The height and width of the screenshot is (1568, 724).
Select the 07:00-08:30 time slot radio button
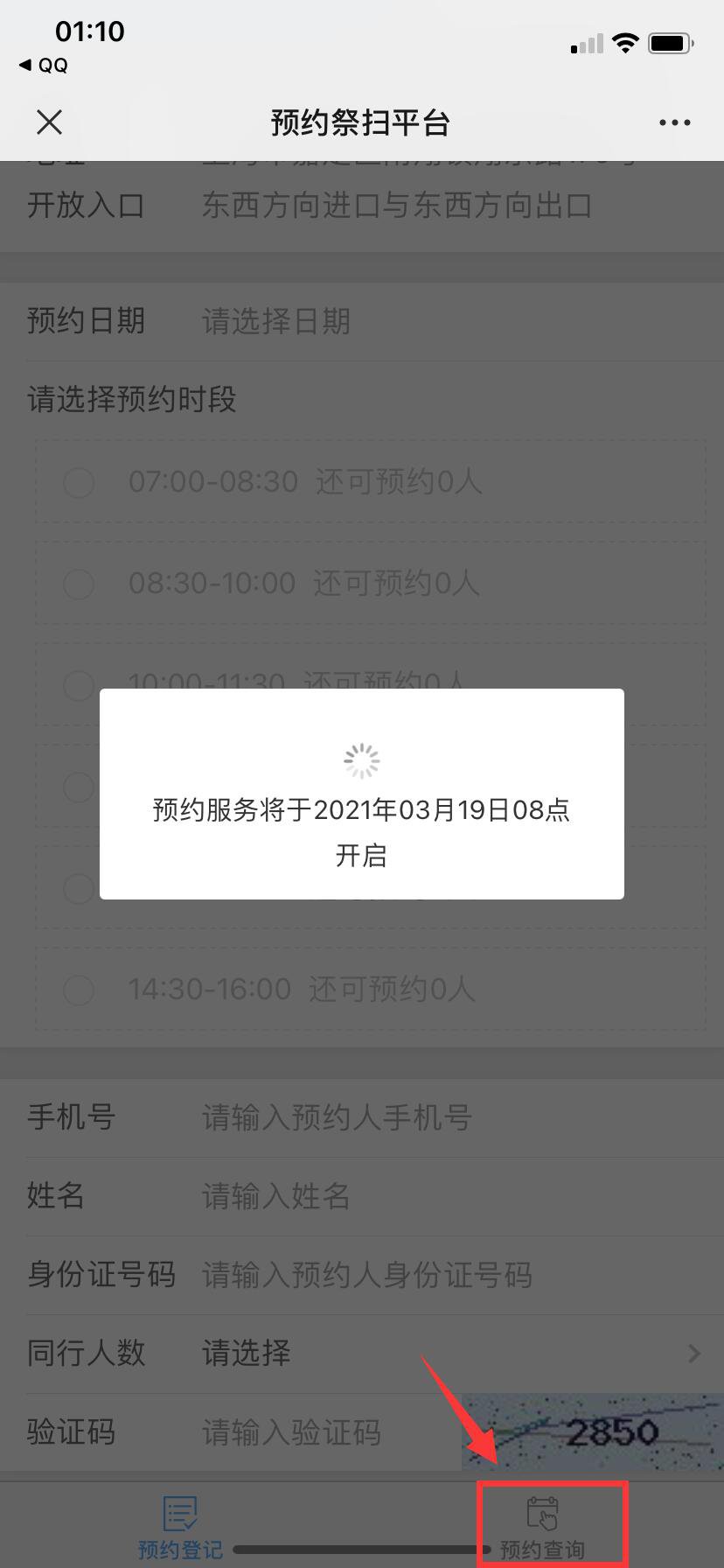pos(79,482)
